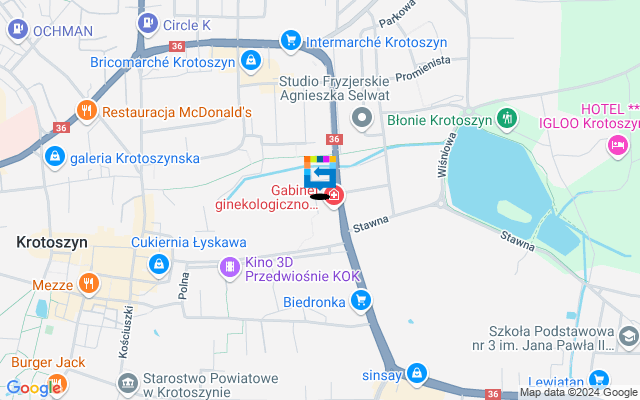640x400 pixels.
Task: Open the Burger Jack restaurant pin
Action: point(56,382)
